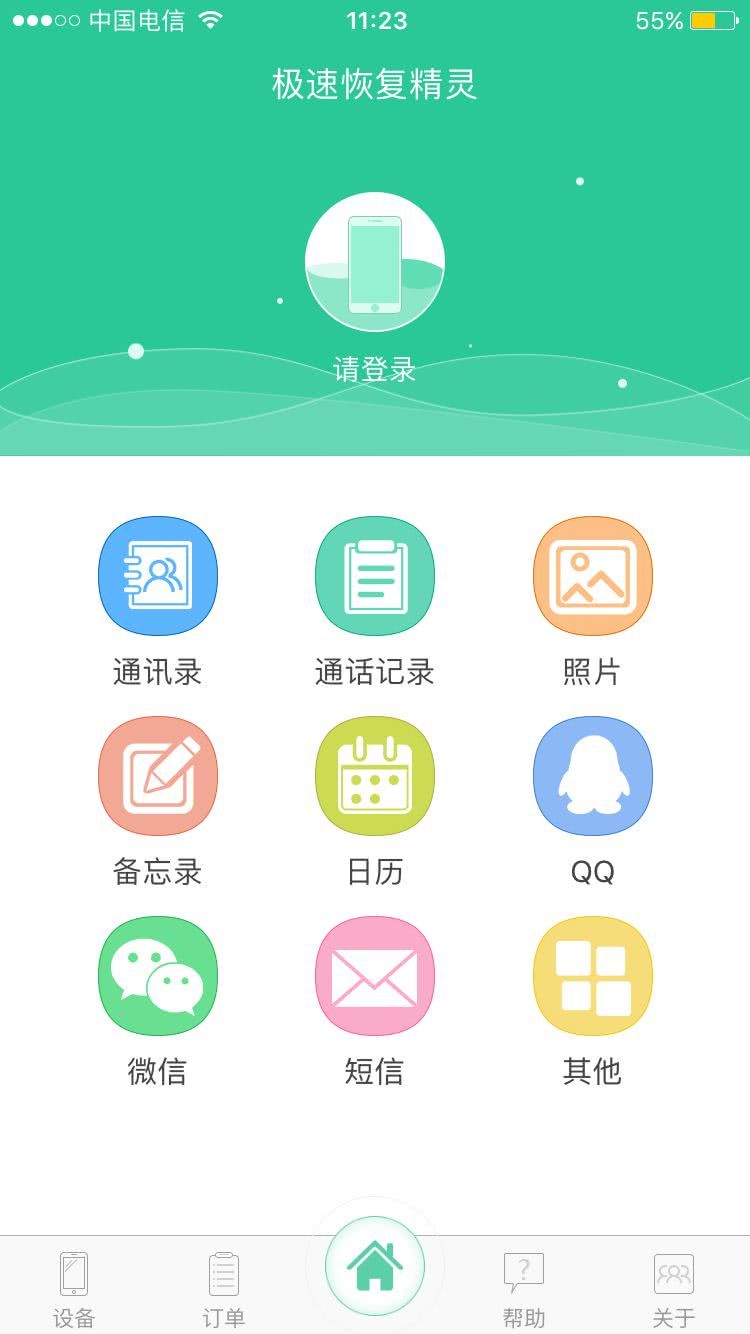
Task: Open the 微信 WeChat recovery icon
Action: pos(158,976)
